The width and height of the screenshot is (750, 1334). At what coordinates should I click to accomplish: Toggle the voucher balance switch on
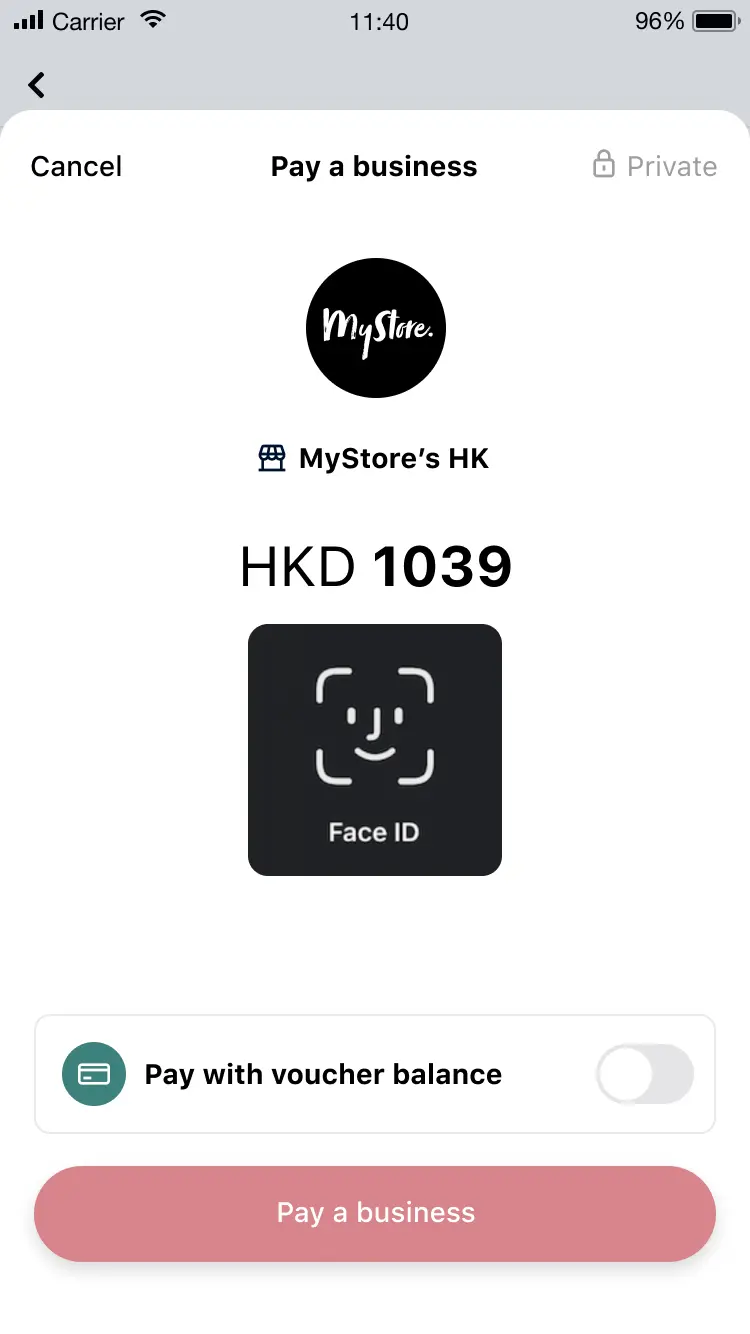pyautogui.click(x=645, y=1074)
